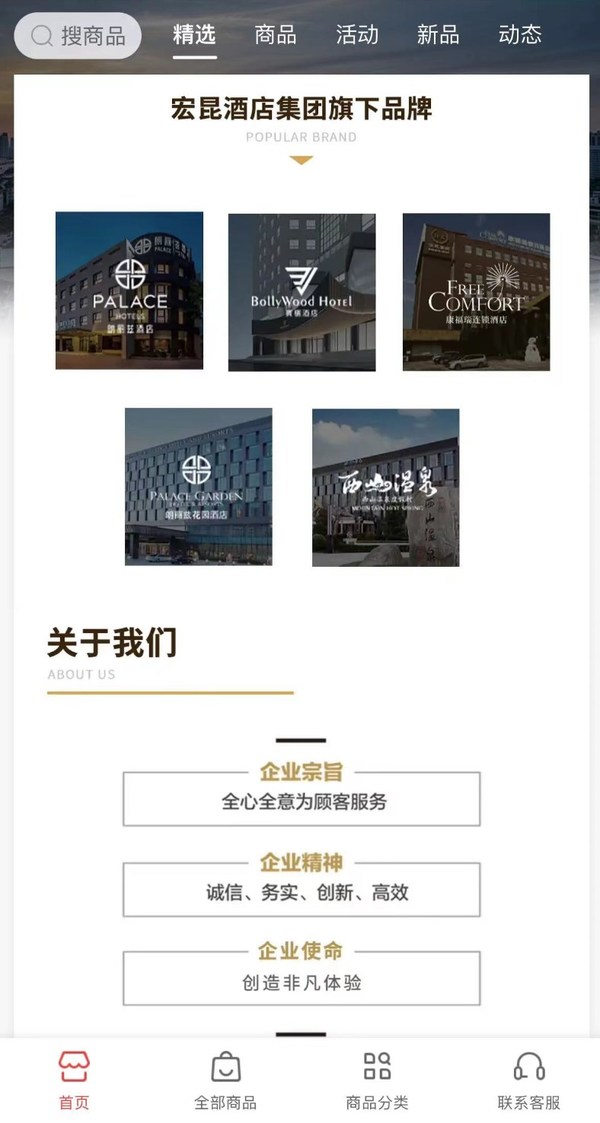Switch to the 精选 top tab

click(x=194, y=35)
